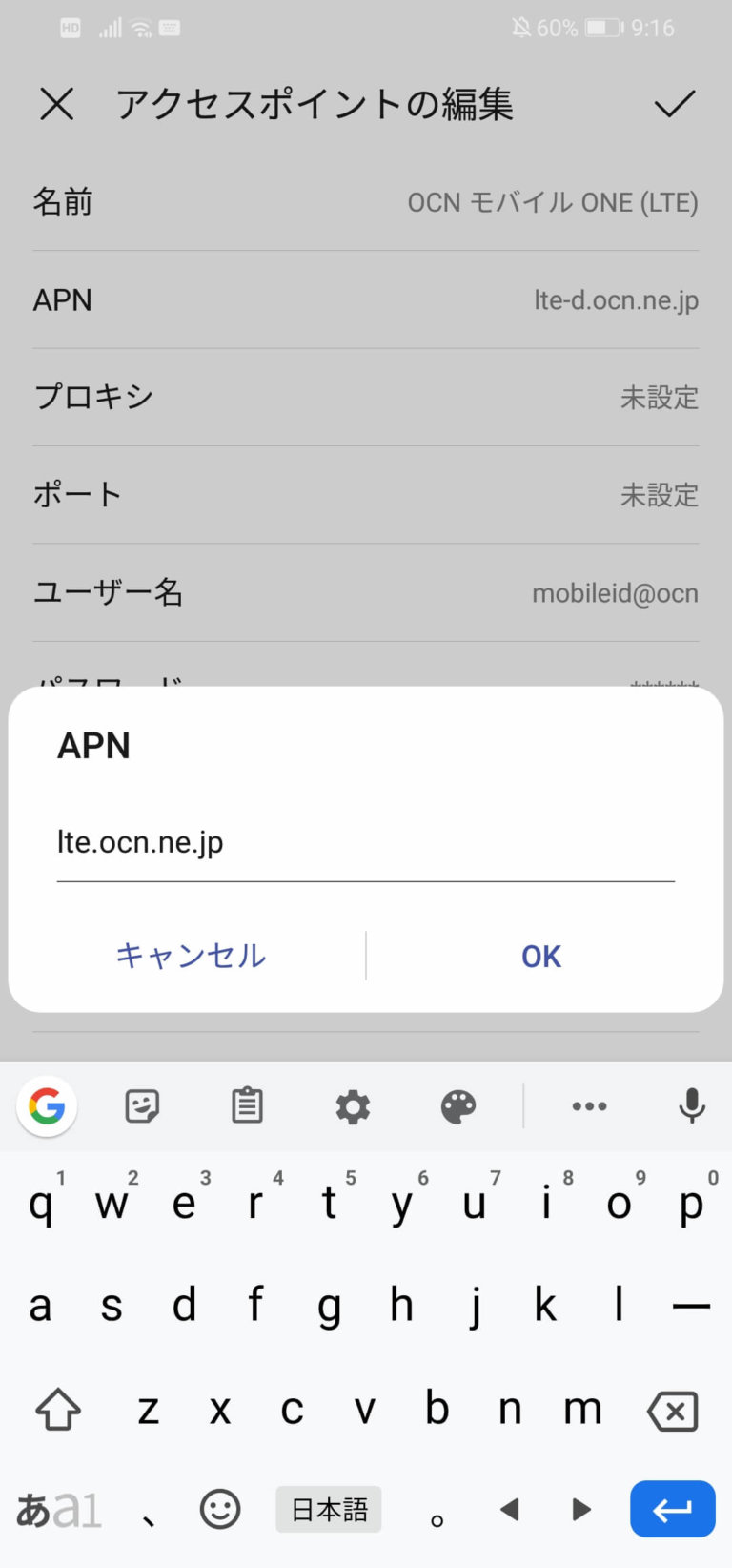Open the ユーザー名 setting row
The width and height of the screenshot is (732, 1568).
(366, 592)
